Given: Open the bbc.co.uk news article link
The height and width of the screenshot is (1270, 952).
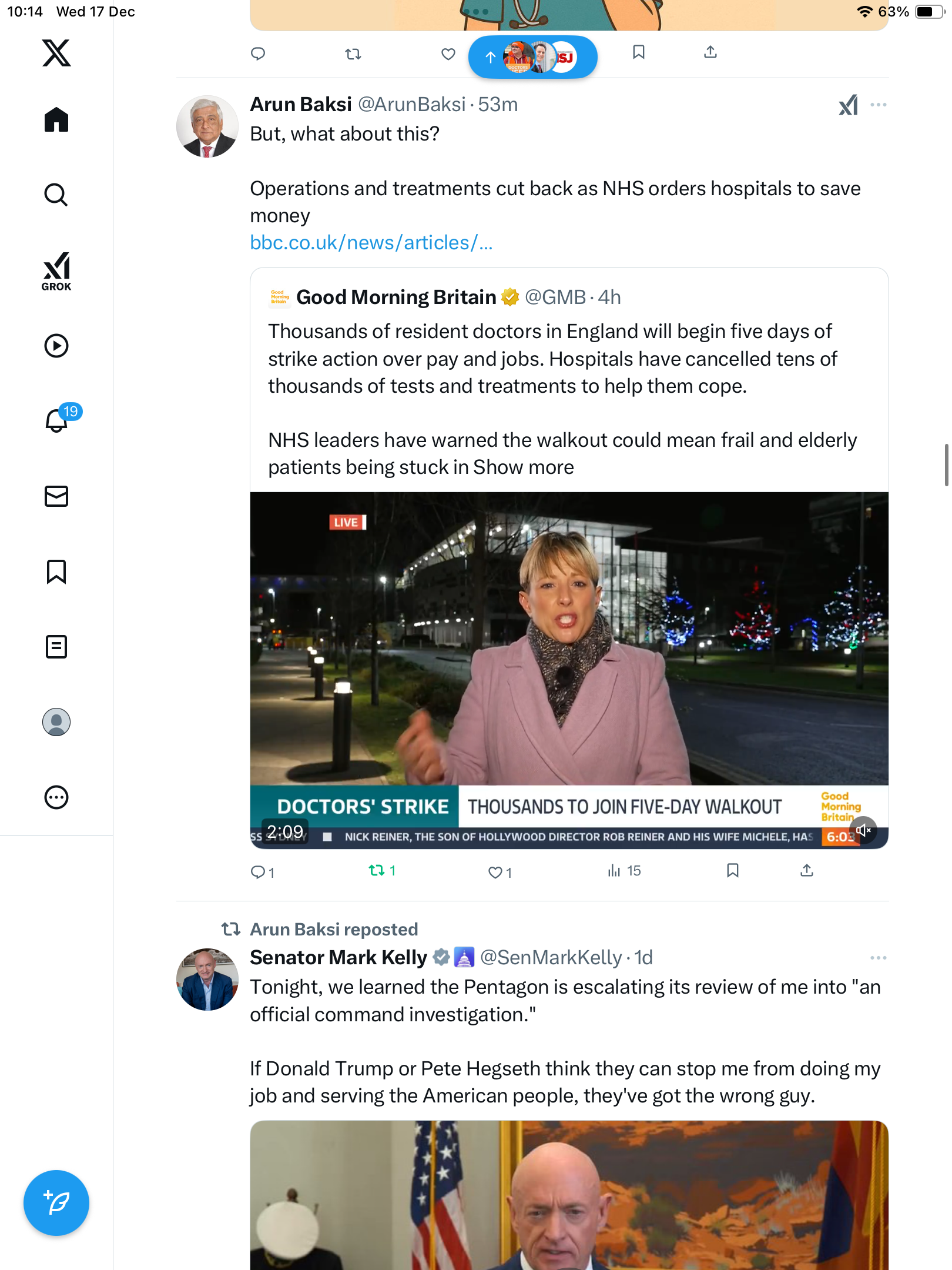Looking at the screenshot, I should (371, 243).
